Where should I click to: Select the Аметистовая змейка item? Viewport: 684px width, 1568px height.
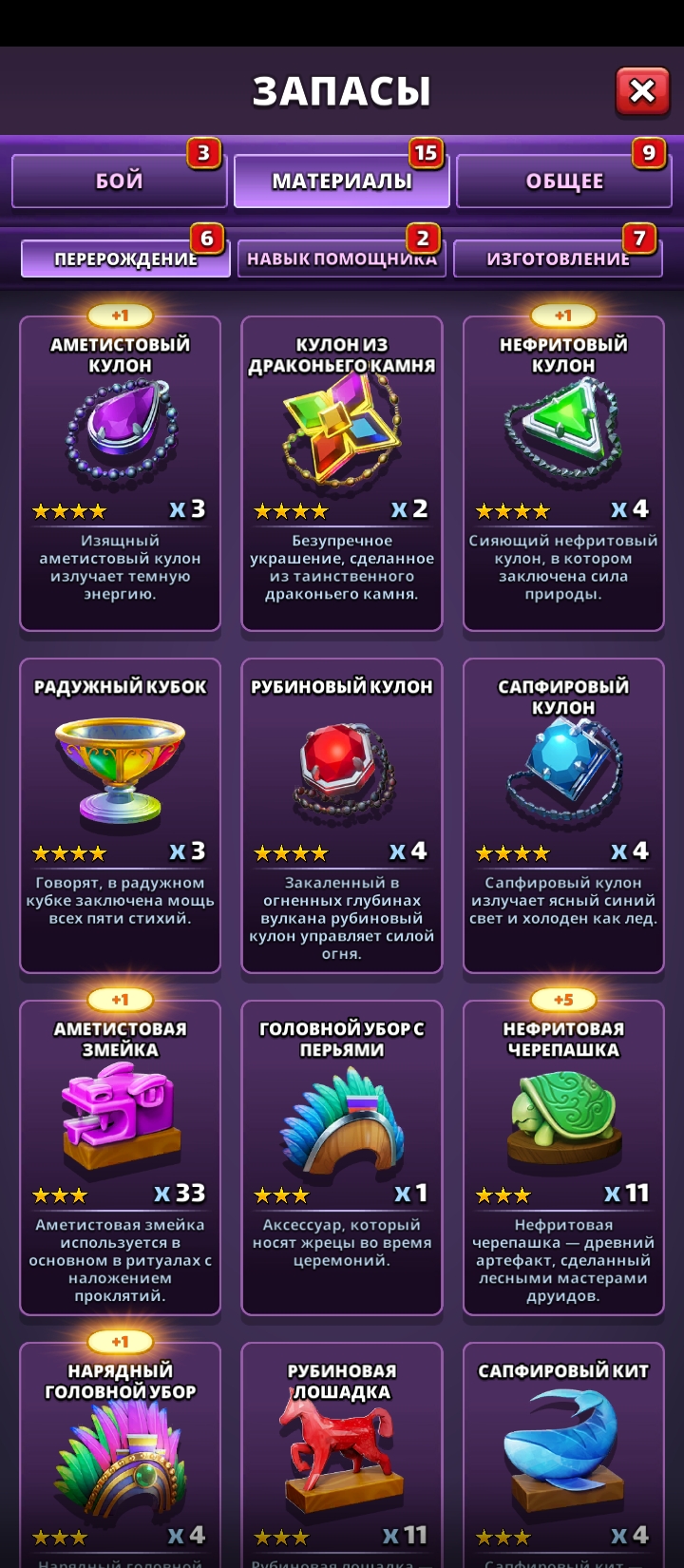pyautogui.click(x=120, y=1157)
